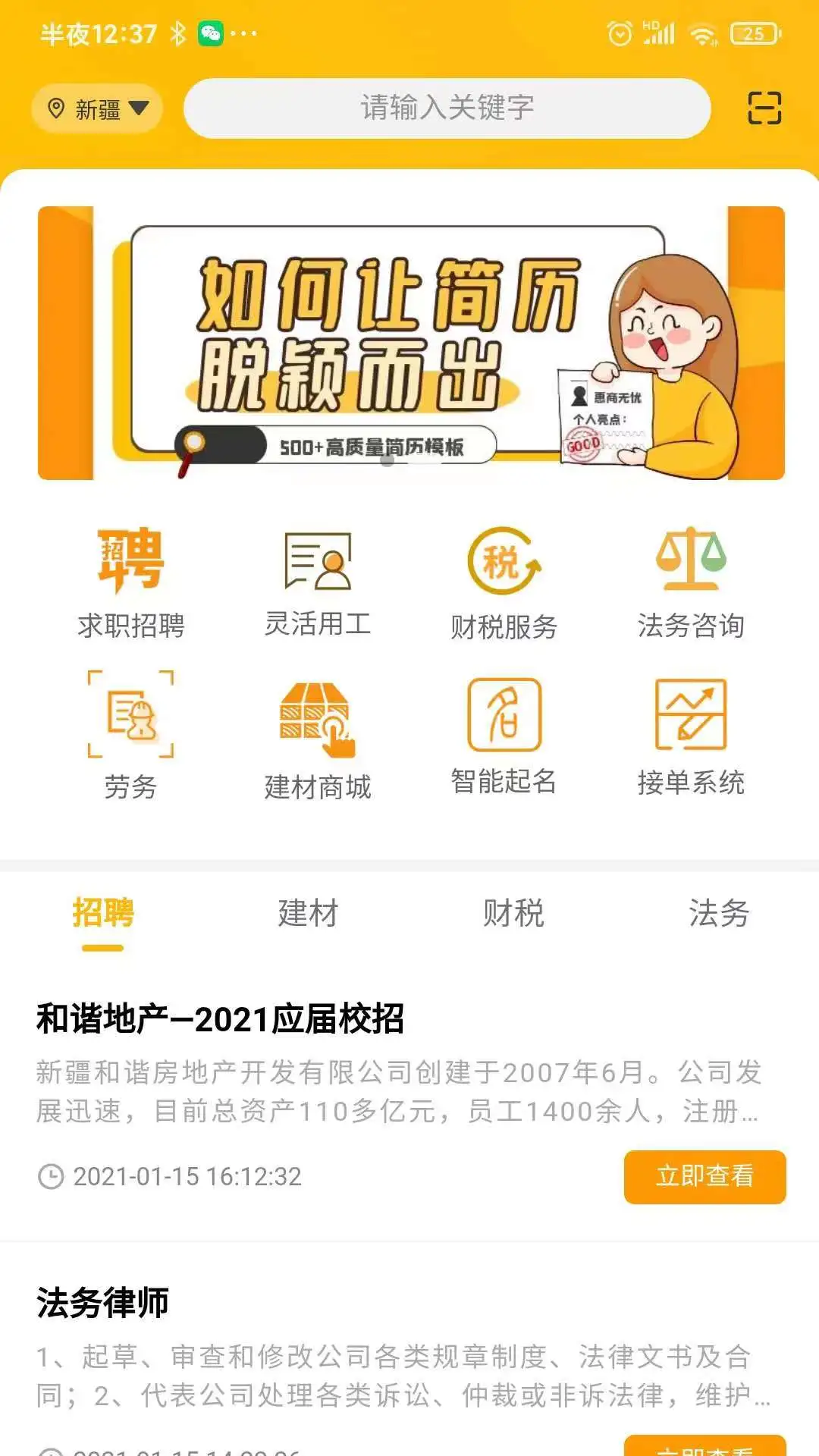This screenshot has width=819, height=1456.
Task: Open the QR code scan icon
Action: (x=766, y=108)
